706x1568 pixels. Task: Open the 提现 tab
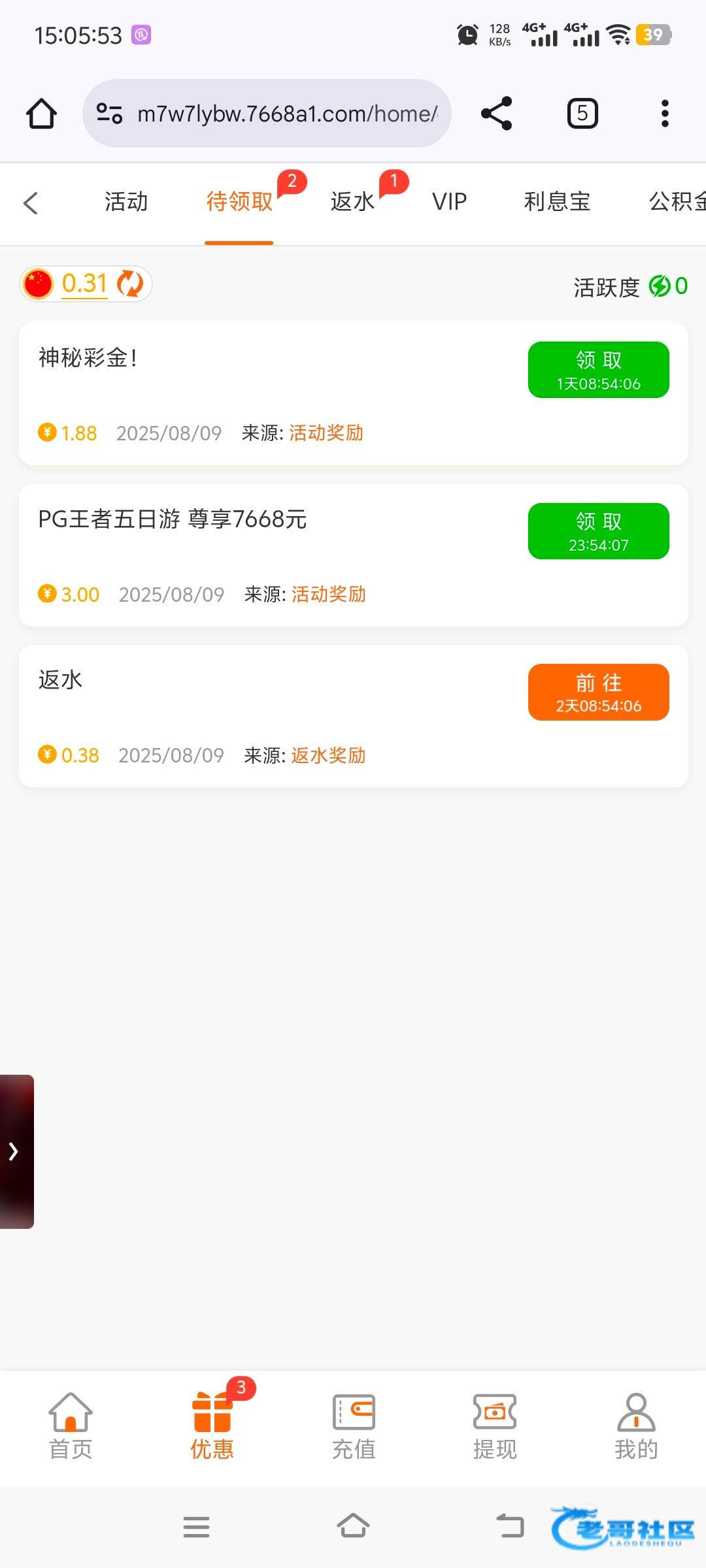[x=495, y=1427]
